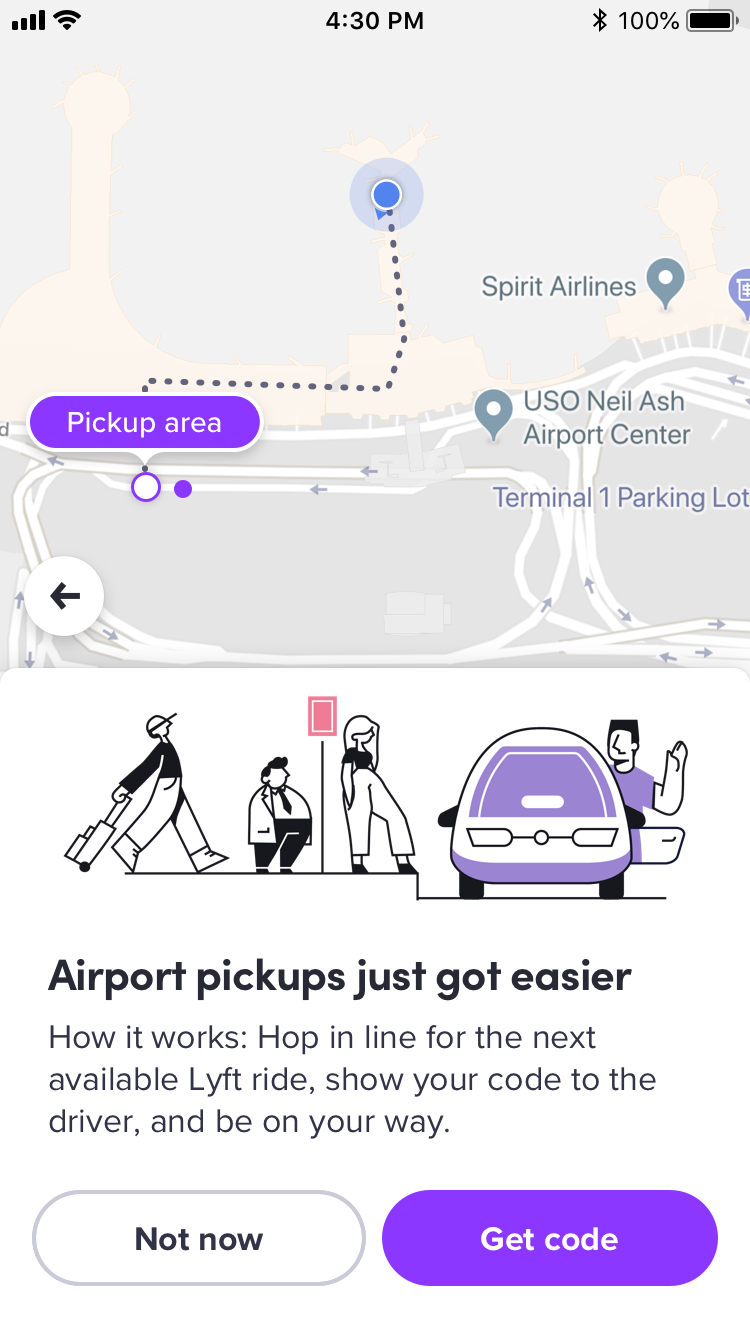Select the Spirit Airlines map pin

pos(665,281)
